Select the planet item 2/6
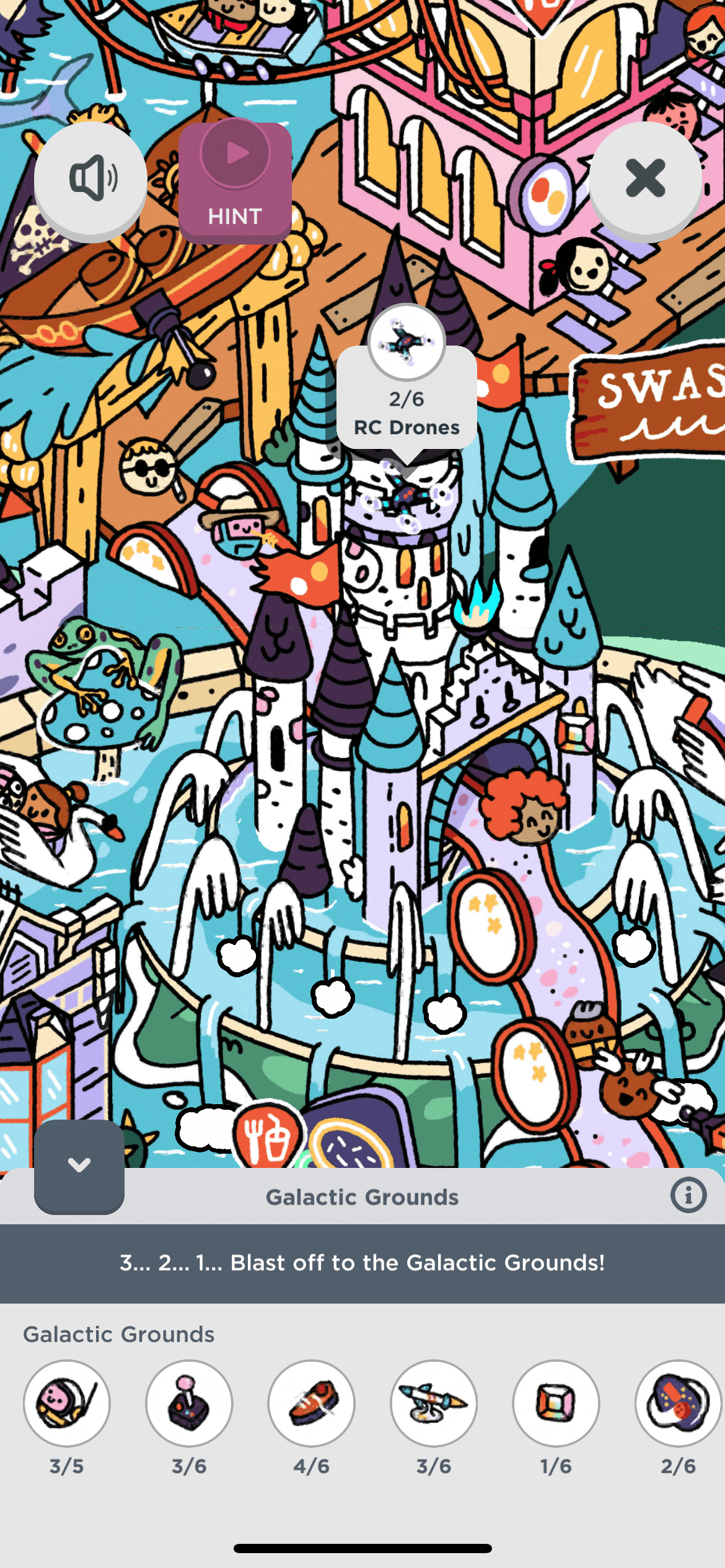The image size is (725, 1568). [x=678, y=1403]
